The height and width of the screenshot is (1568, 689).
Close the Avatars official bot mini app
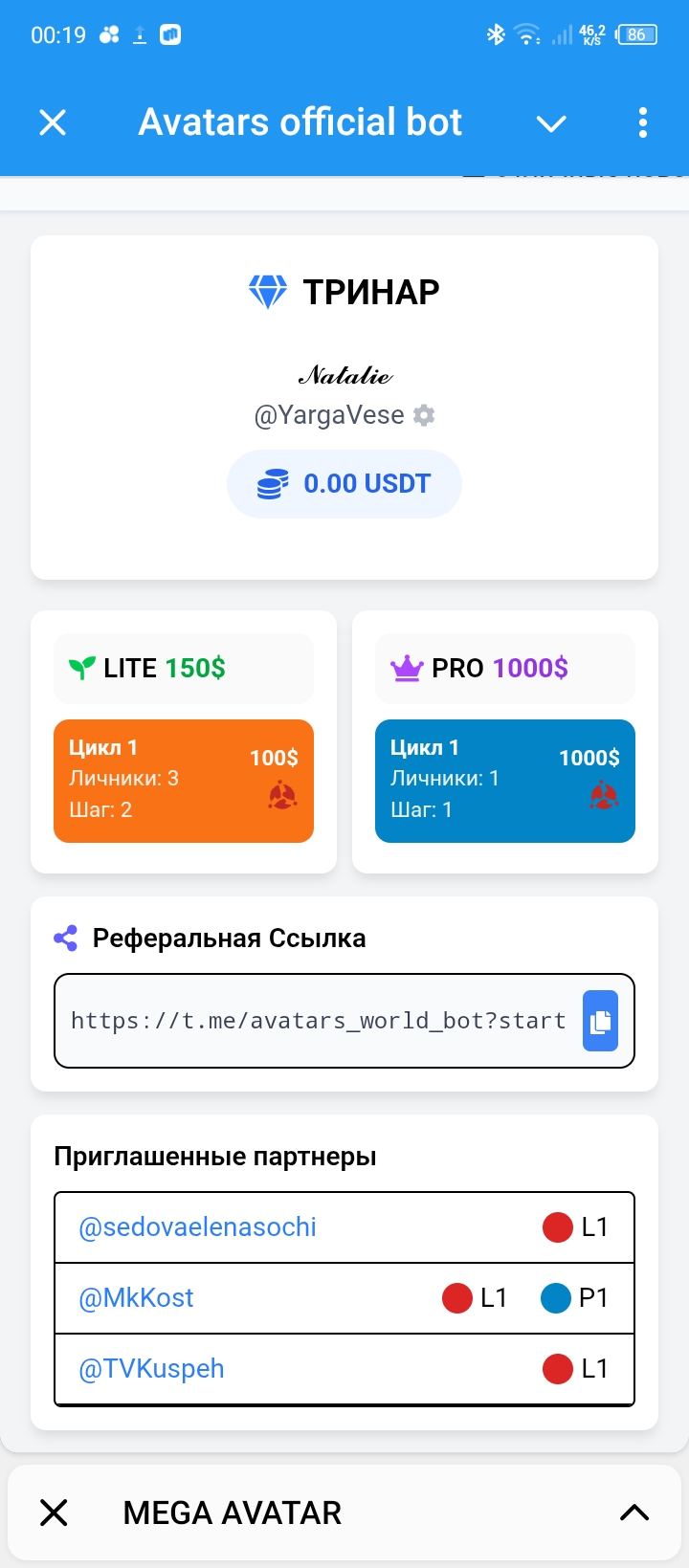click(x=53, y=122)
